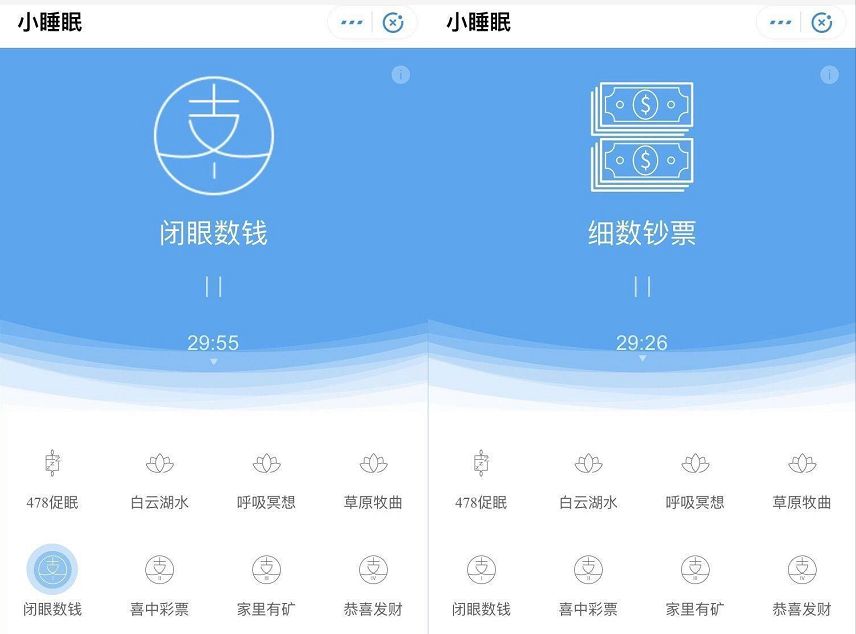Open the 29:55 timer selector
The image size is (856, 634).
point(213,344)
